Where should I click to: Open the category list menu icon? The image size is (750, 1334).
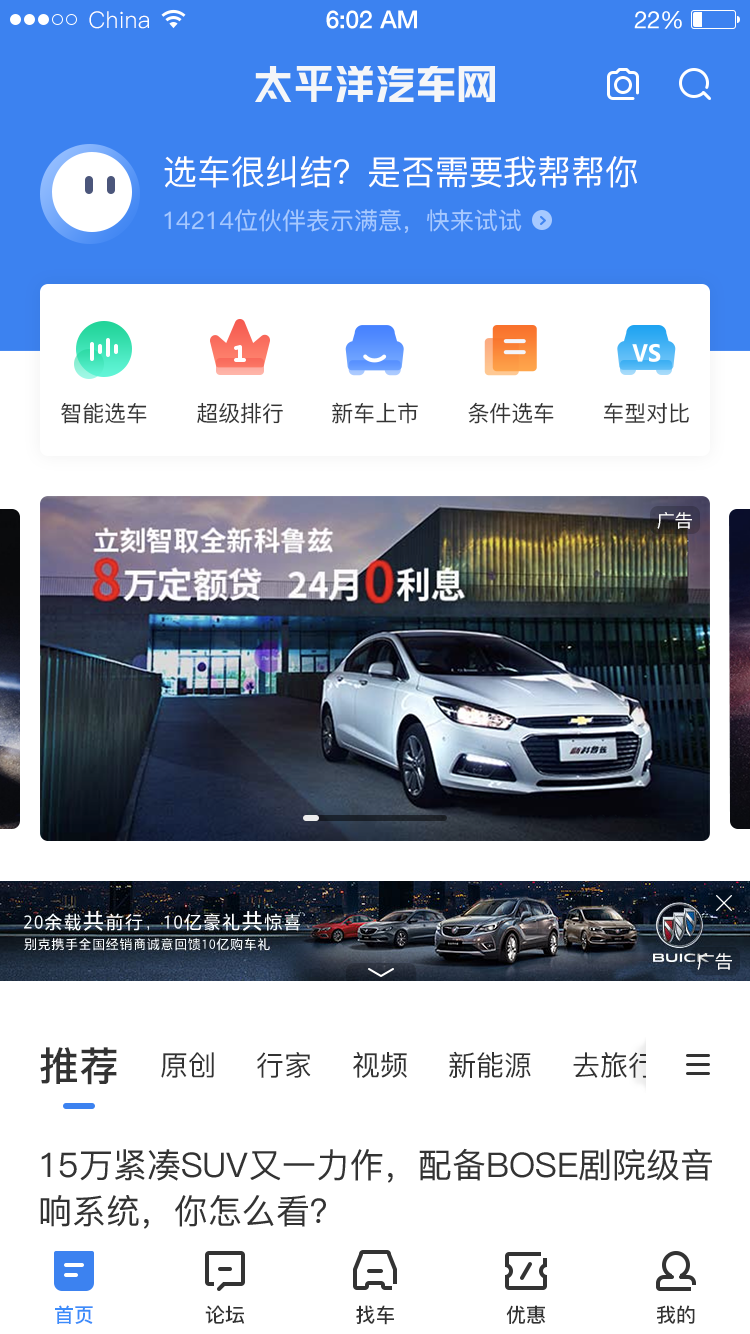click(x=698, y=1066)
